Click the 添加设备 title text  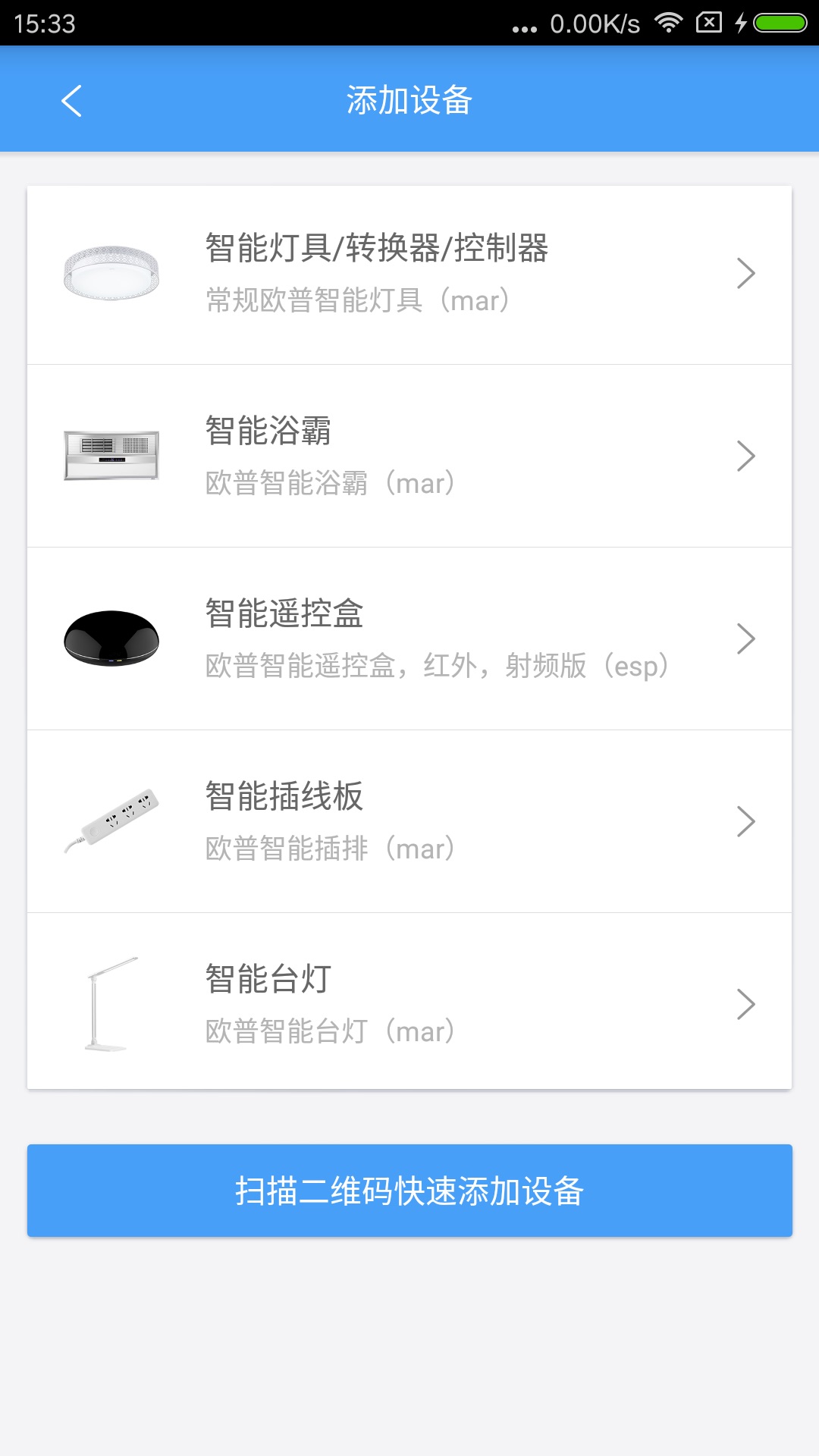pos(409,99)
